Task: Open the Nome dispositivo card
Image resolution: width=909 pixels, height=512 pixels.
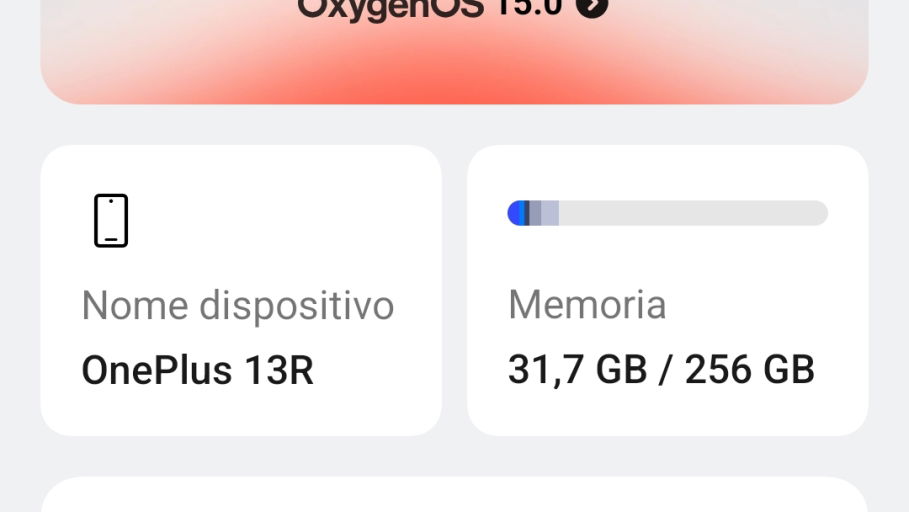Action: [240, 290]
